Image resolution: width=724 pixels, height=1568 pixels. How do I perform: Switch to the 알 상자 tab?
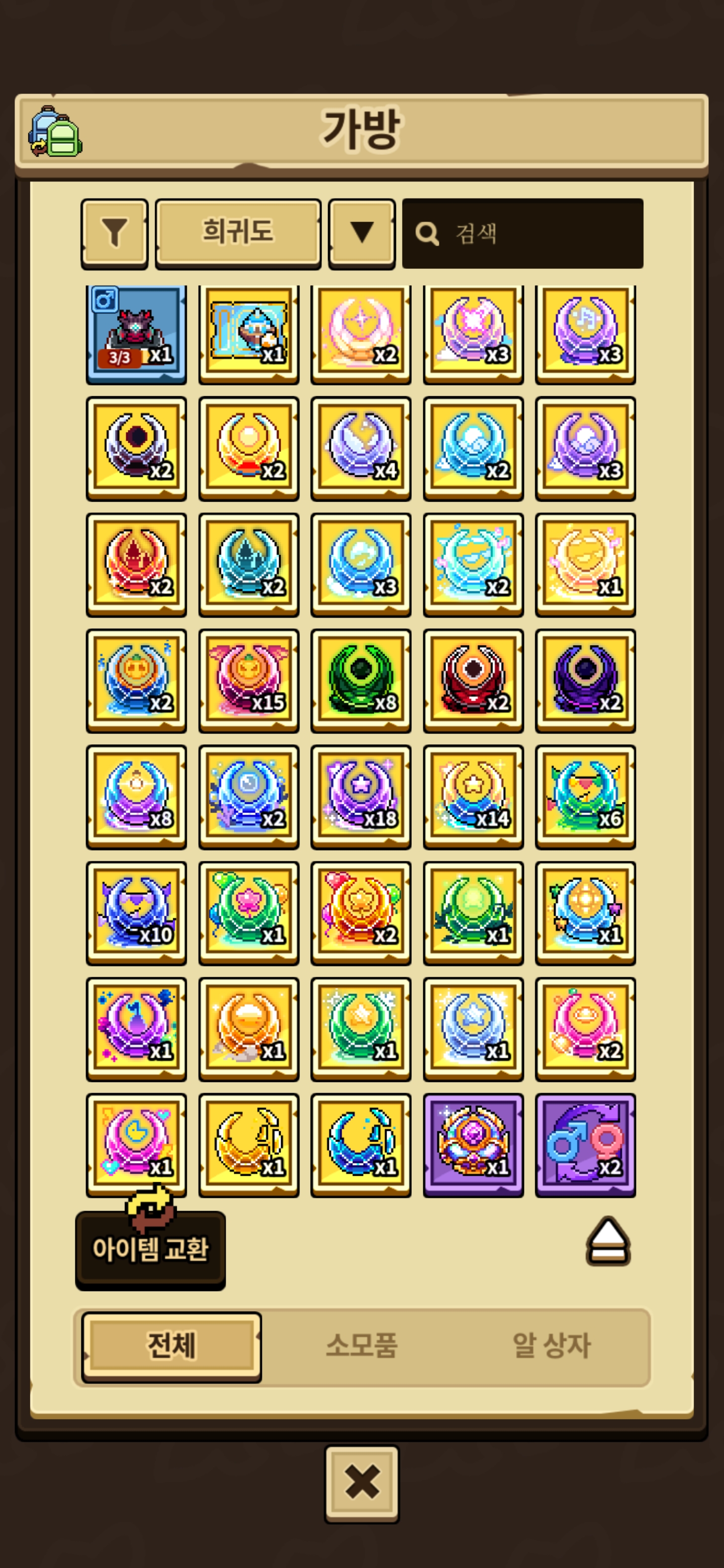tap(552, 1346)
